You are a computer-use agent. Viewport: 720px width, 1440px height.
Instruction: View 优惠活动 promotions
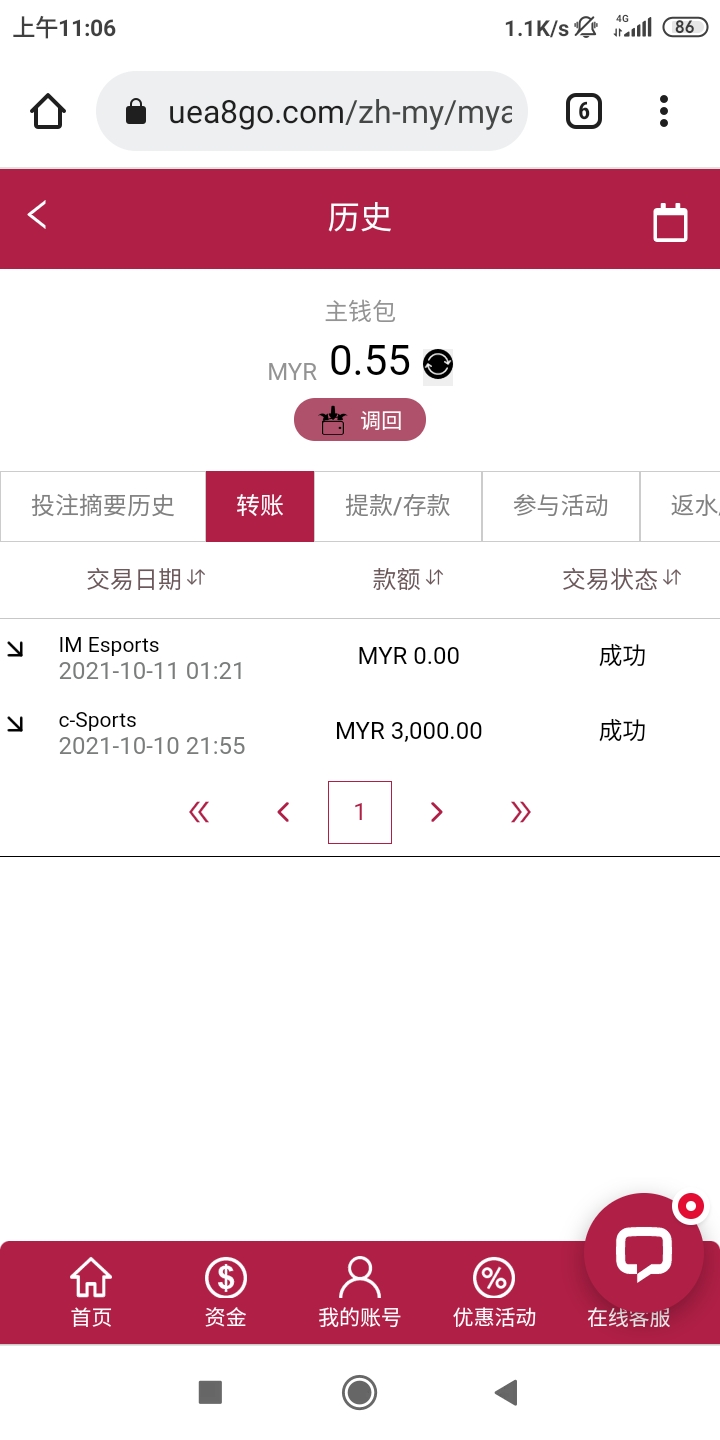coord(494,1292)
